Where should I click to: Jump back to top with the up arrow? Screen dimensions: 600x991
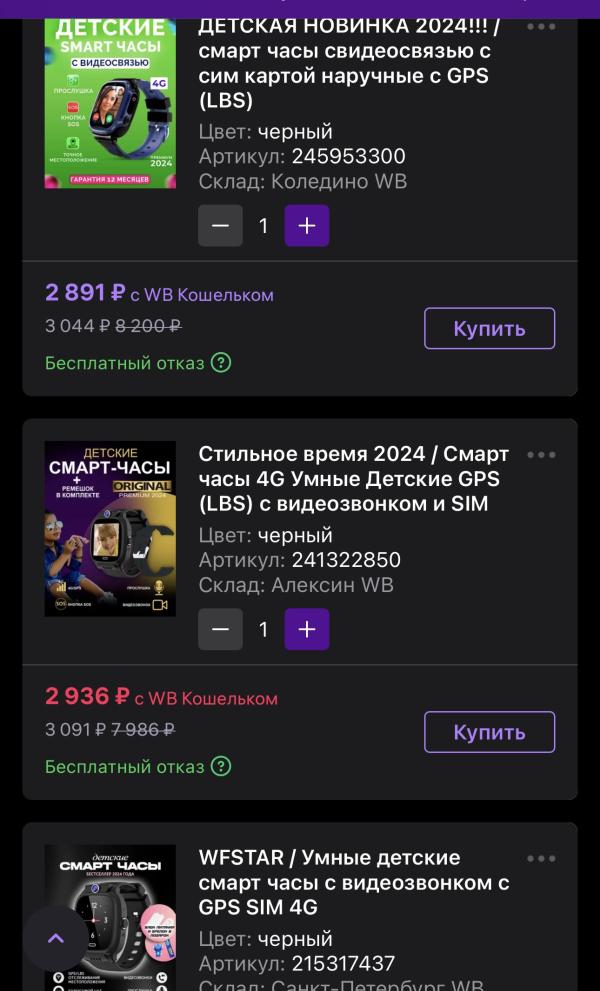click(x=56, y=938)
